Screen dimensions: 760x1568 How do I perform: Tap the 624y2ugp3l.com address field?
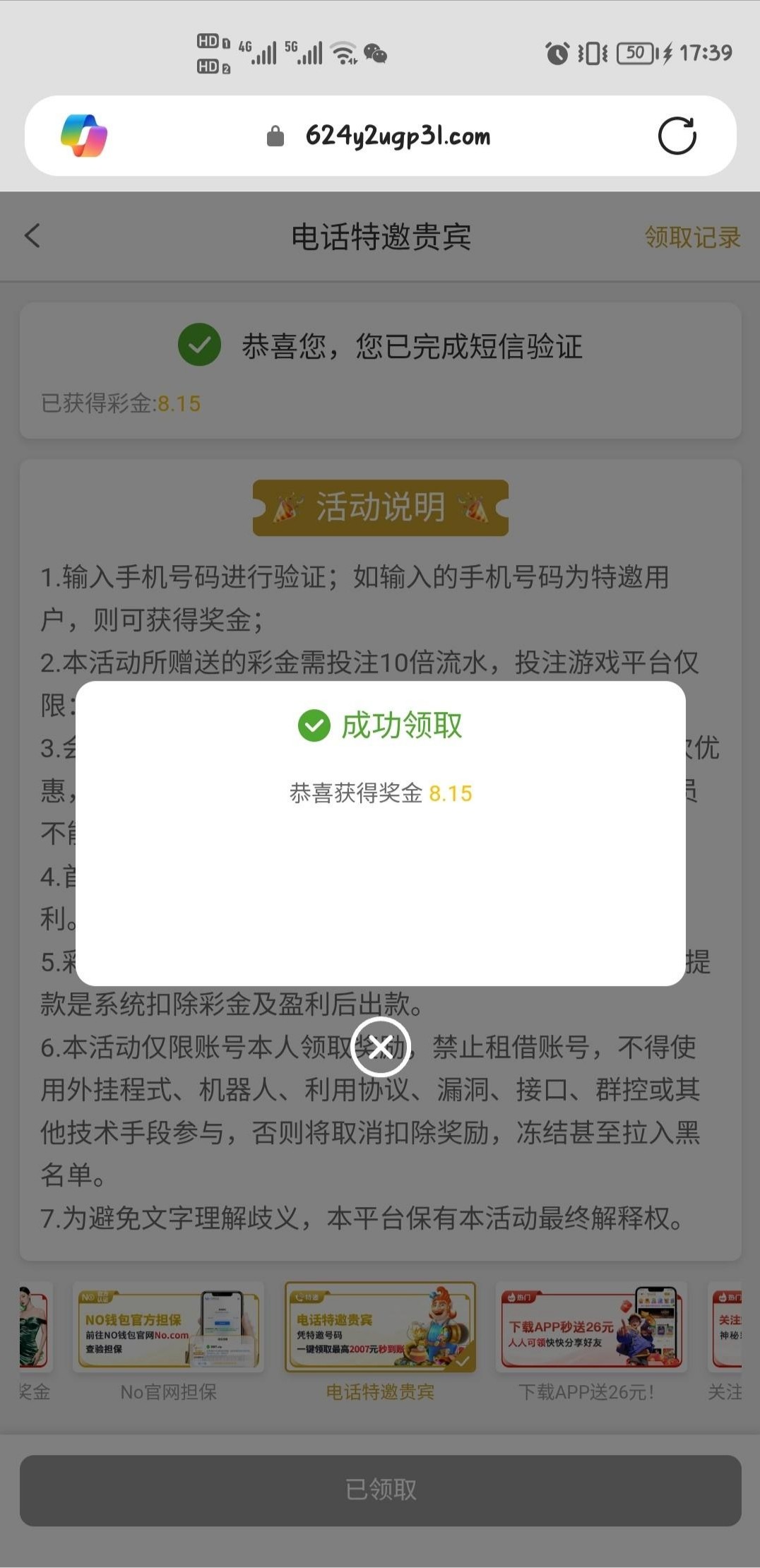[x=397, y=136]
